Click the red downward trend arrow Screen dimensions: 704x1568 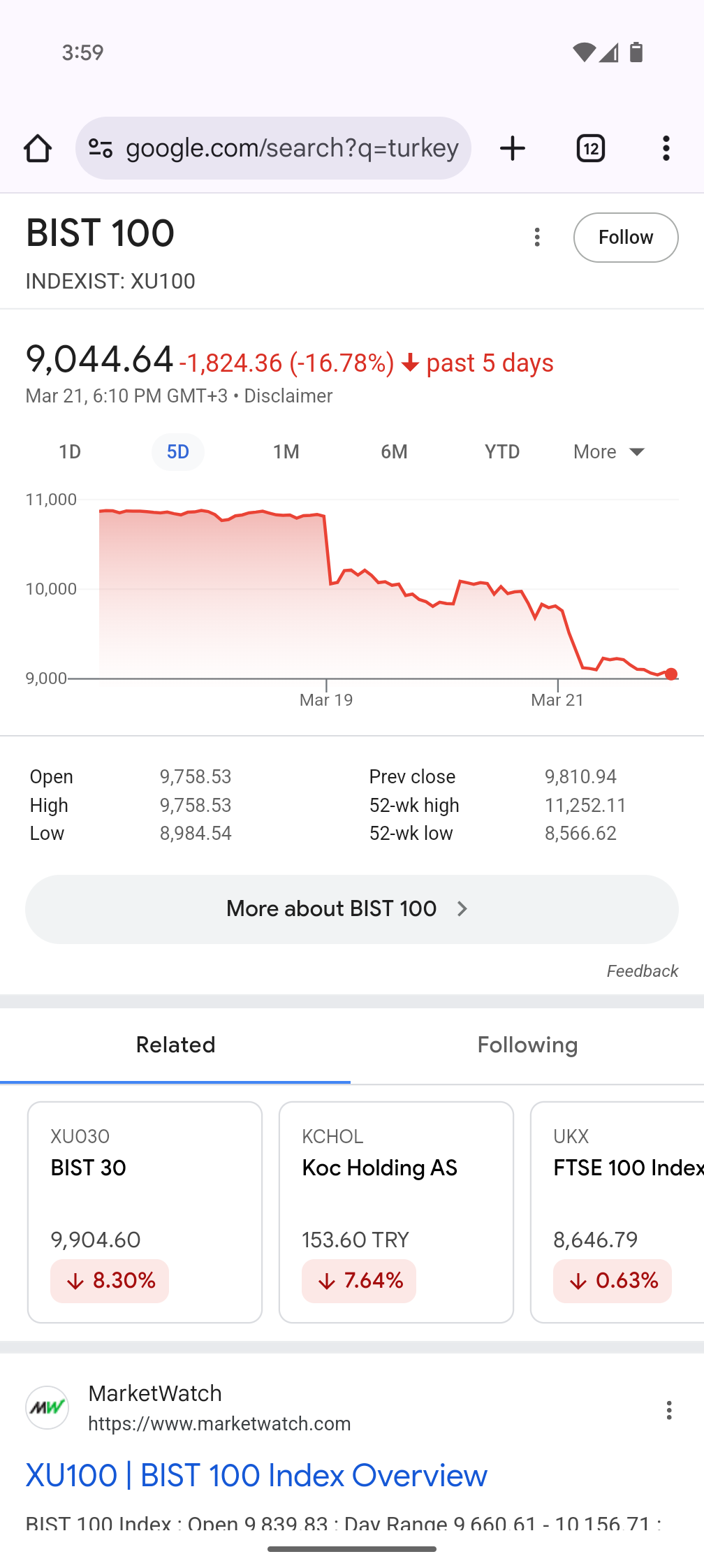tap(411, 363)
